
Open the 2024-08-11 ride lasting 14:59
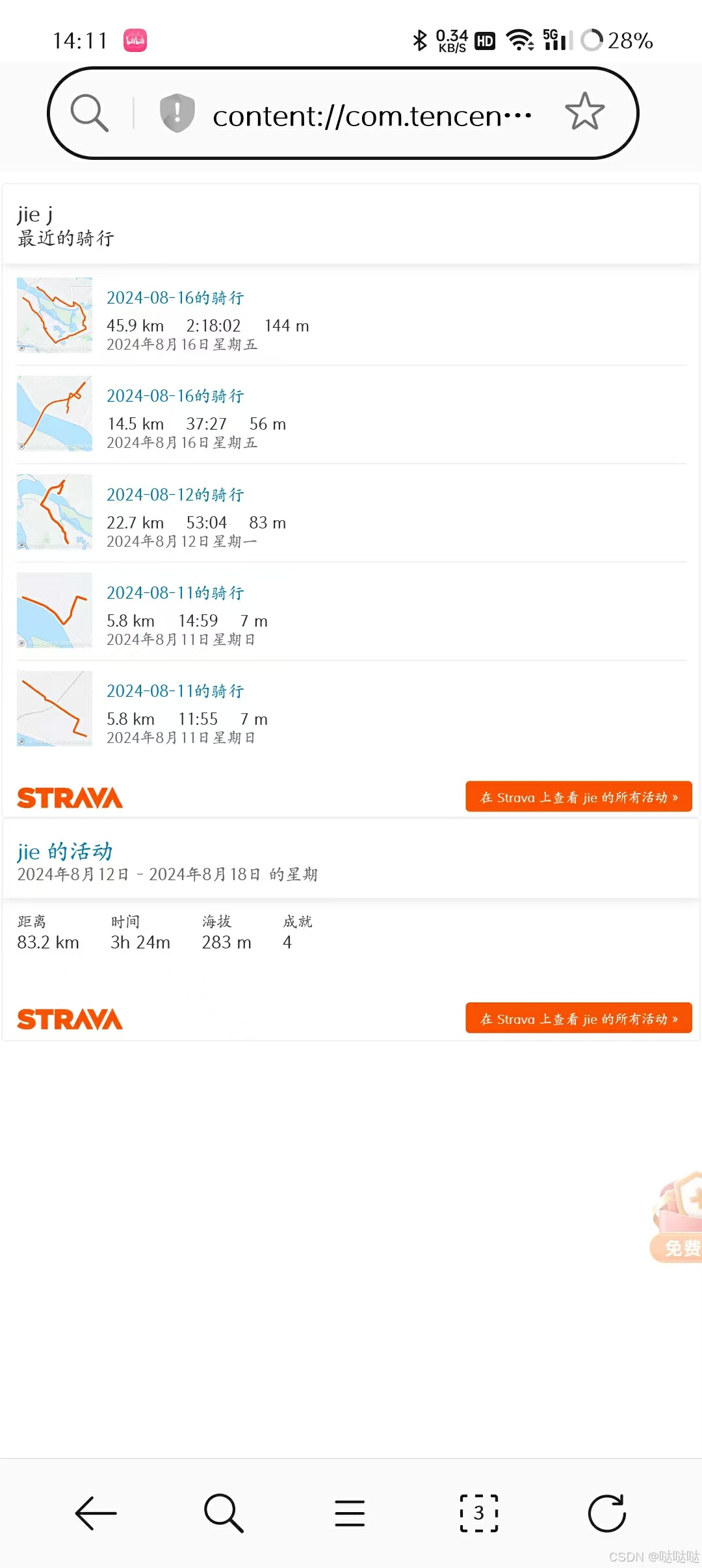click(175, 593)
